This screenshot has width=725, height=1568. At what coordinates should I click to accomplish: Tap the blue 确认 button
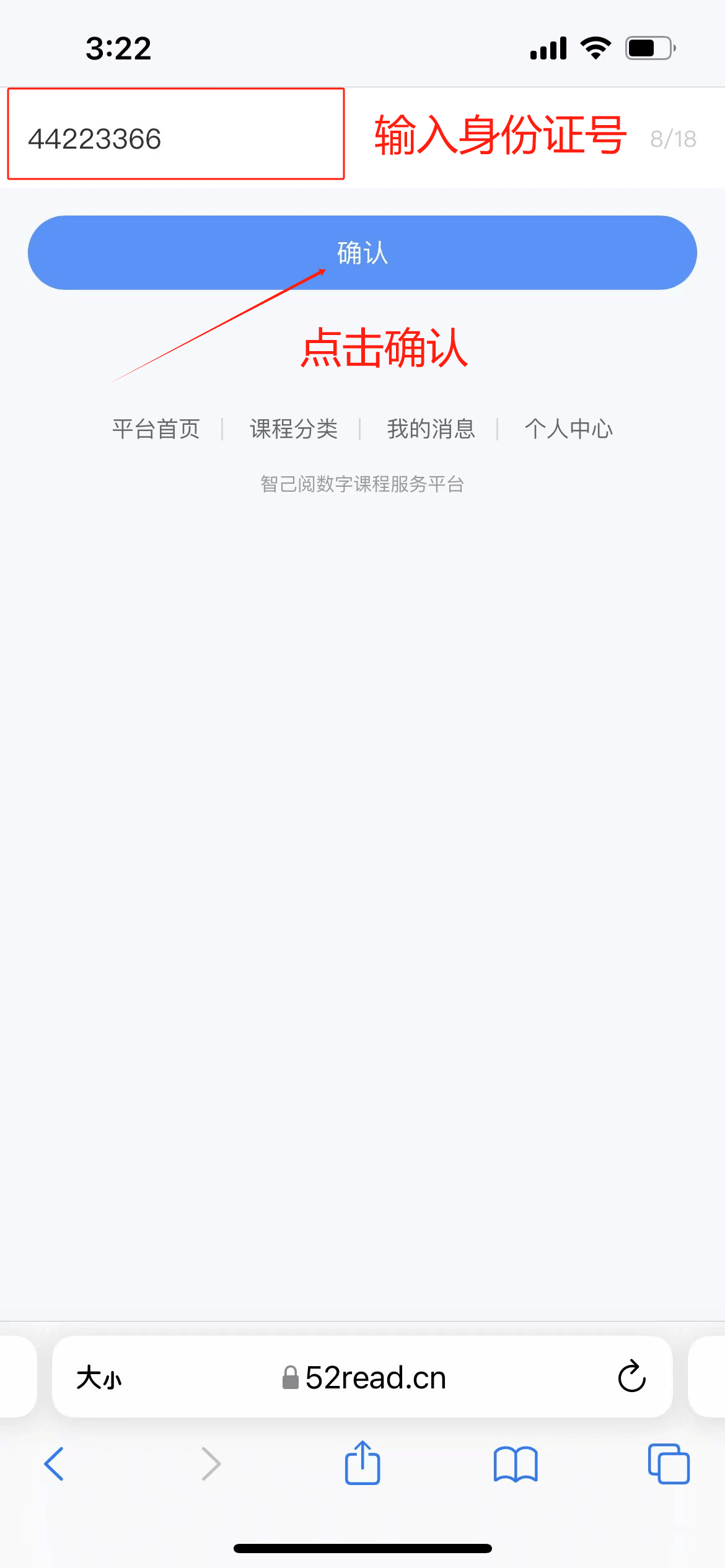tap(362, 253)
